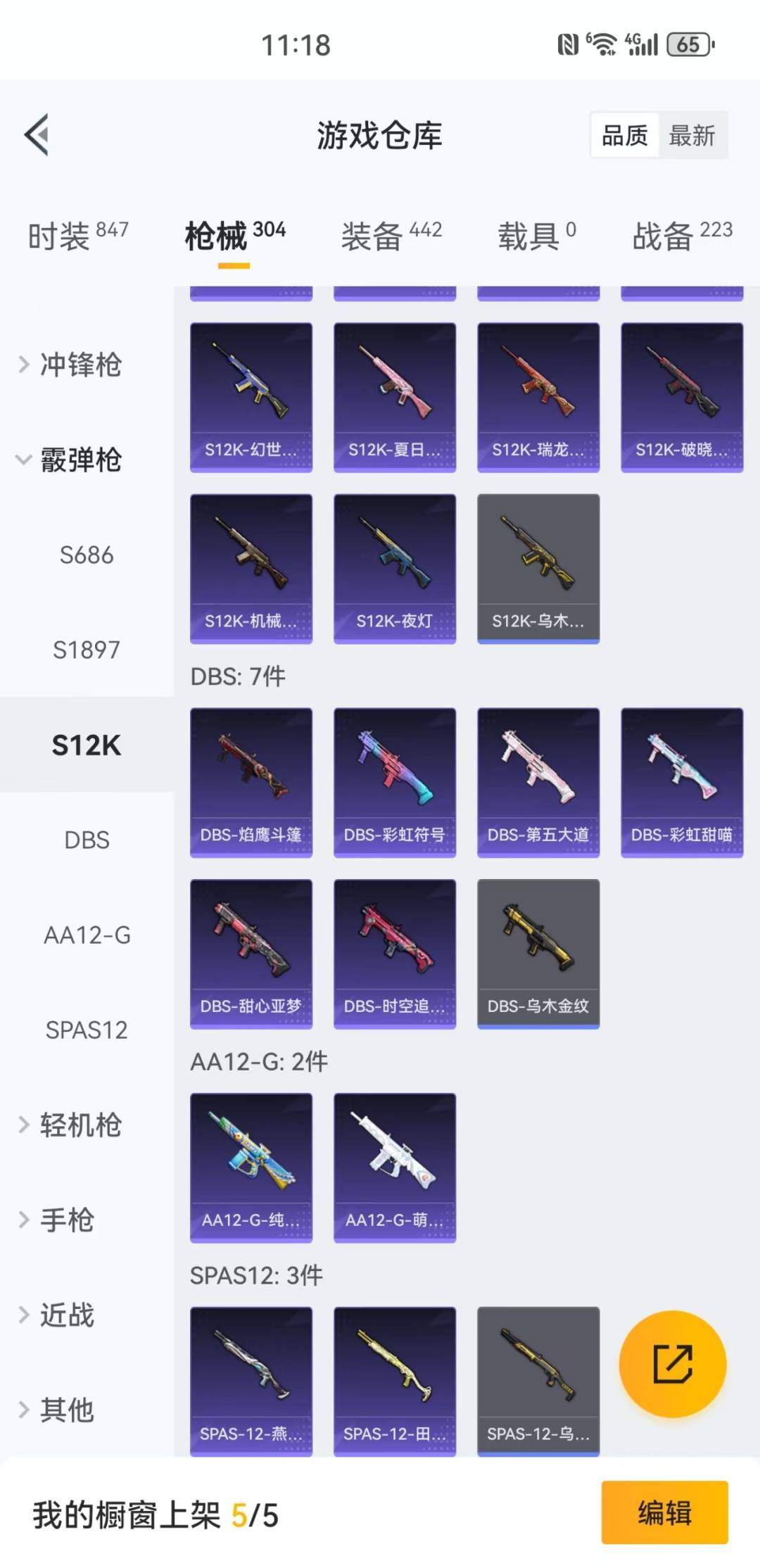This screenshot has height=1568, width=760.
Task: Tap the orange share floating button
Action: pos(672,1364)
